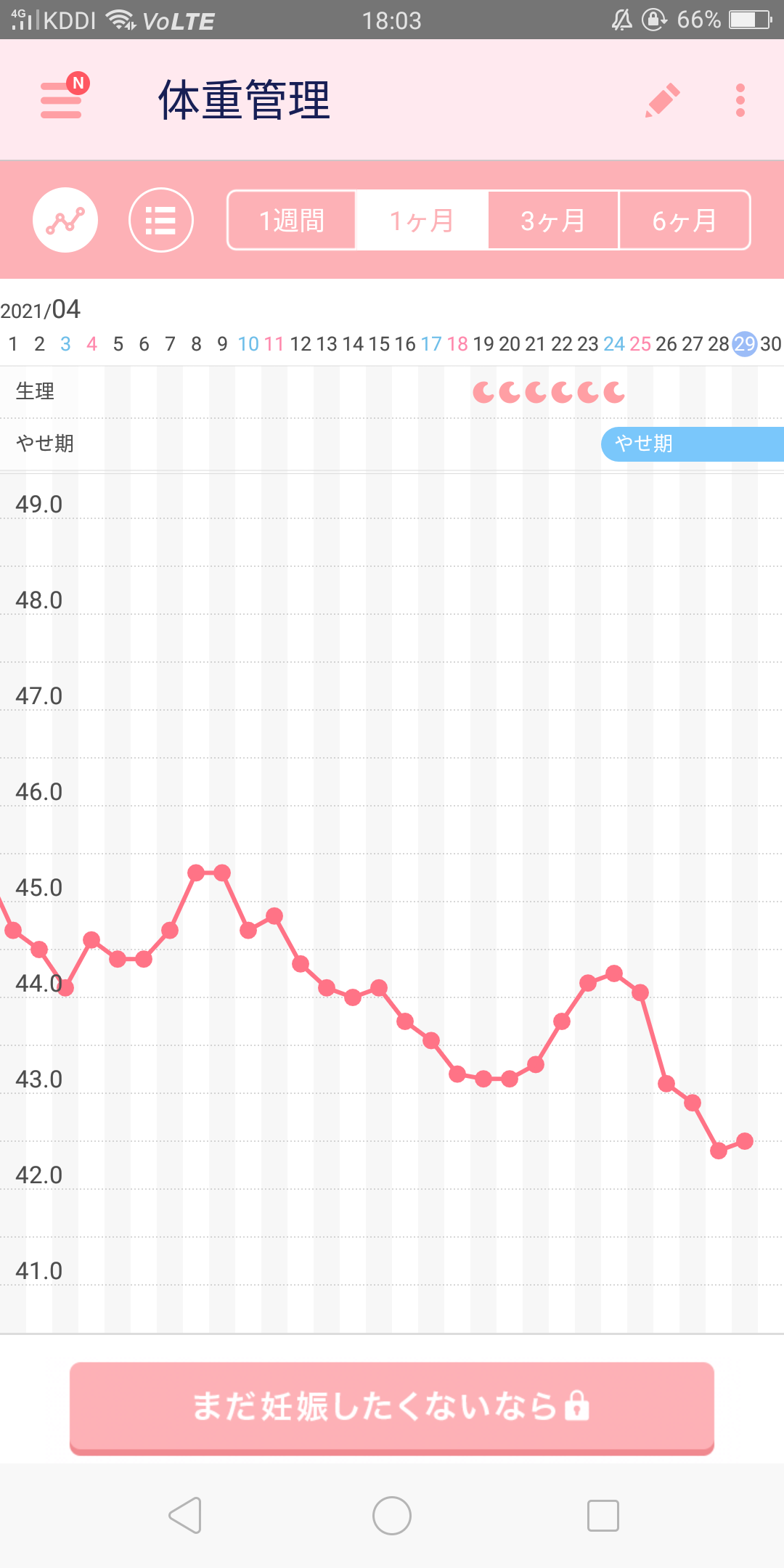Tap the まだ妊娠したくないなら button
784x1568 pixels.
point(392,1408)
